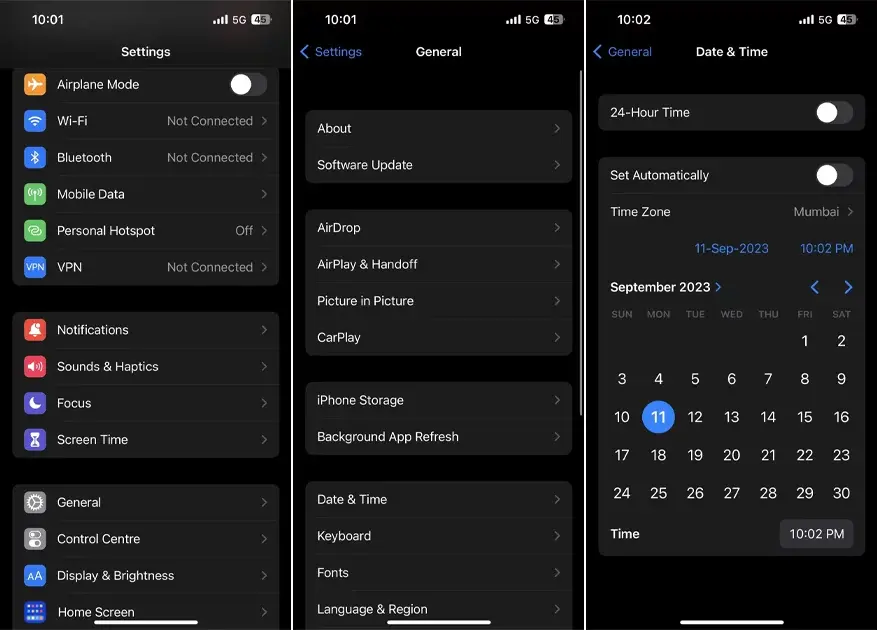Enable the 24-Hour Time switch

point(833,113)
